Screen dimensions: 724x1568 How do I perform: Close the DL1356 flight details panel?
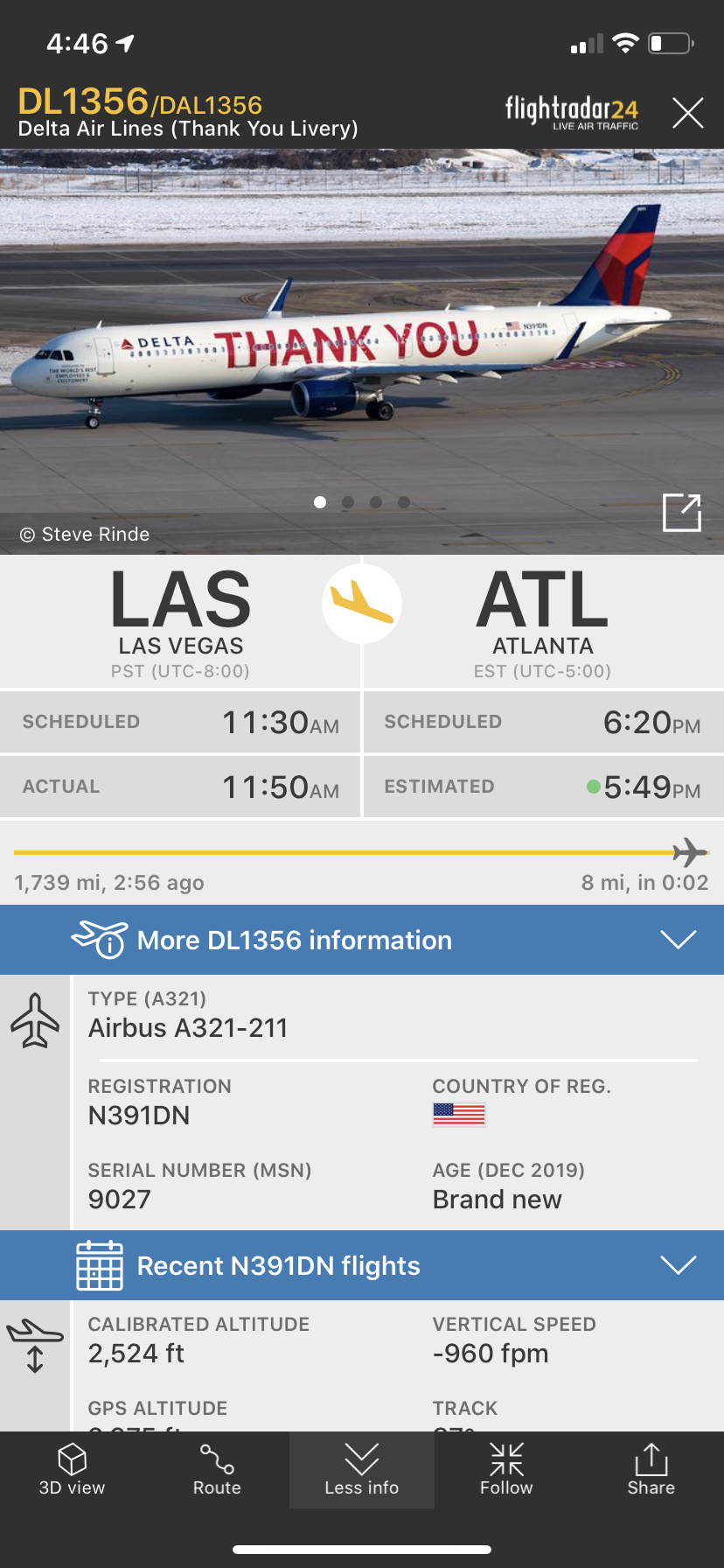click(687, 113)
